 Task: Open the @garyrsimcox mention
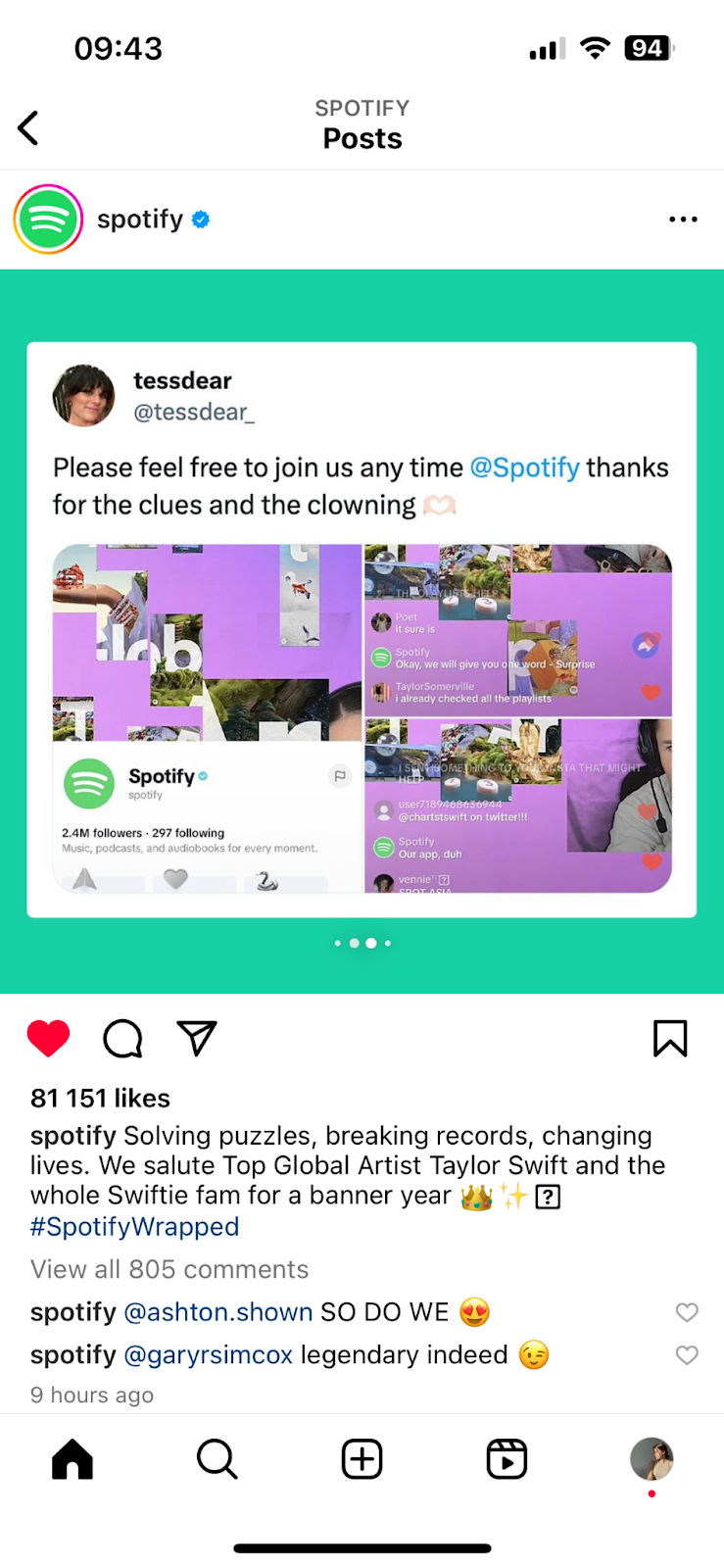click(x=209, y=1355)
